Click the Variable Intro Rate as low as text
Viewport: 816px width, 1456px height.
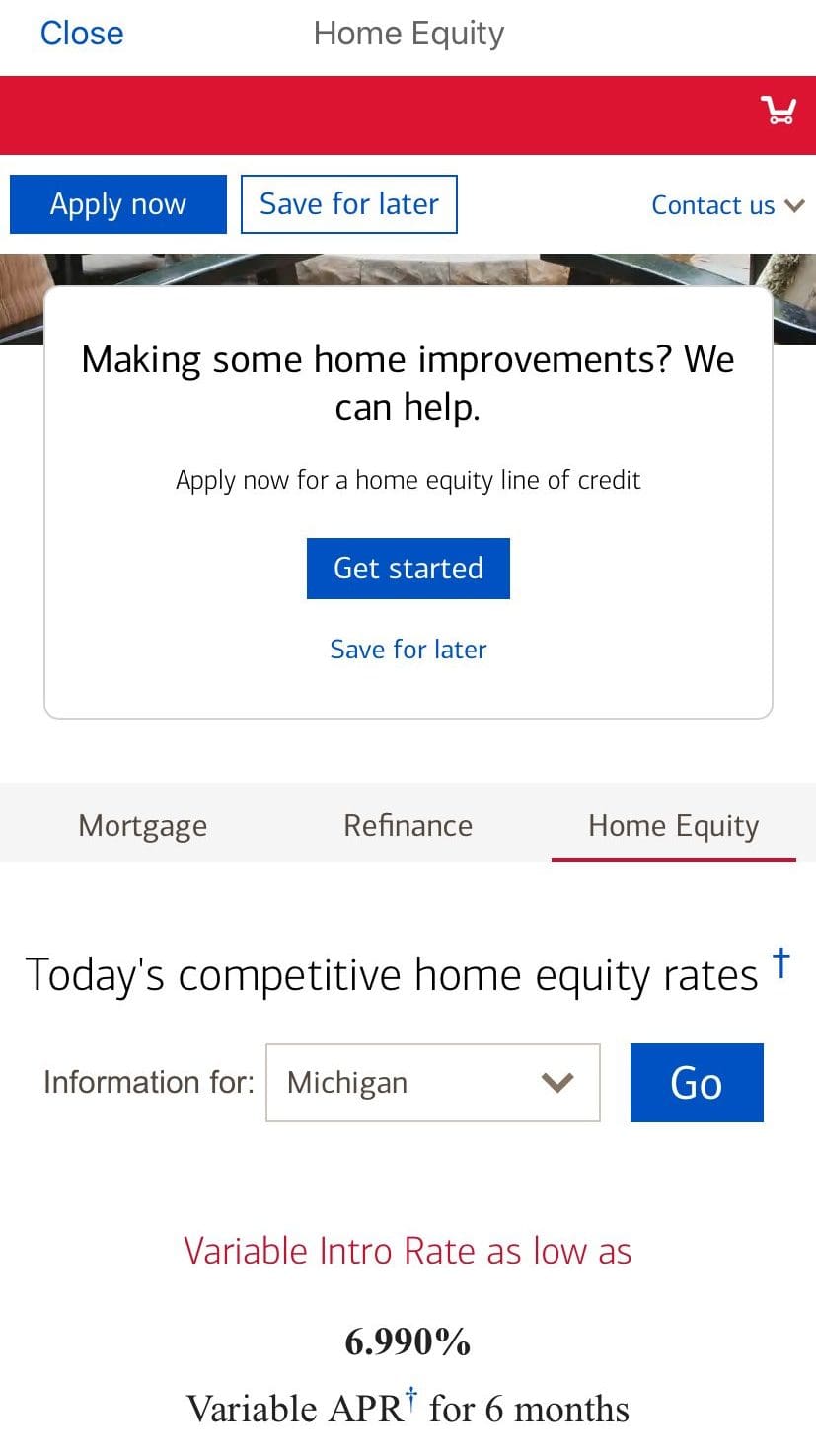pos(408,1250)
